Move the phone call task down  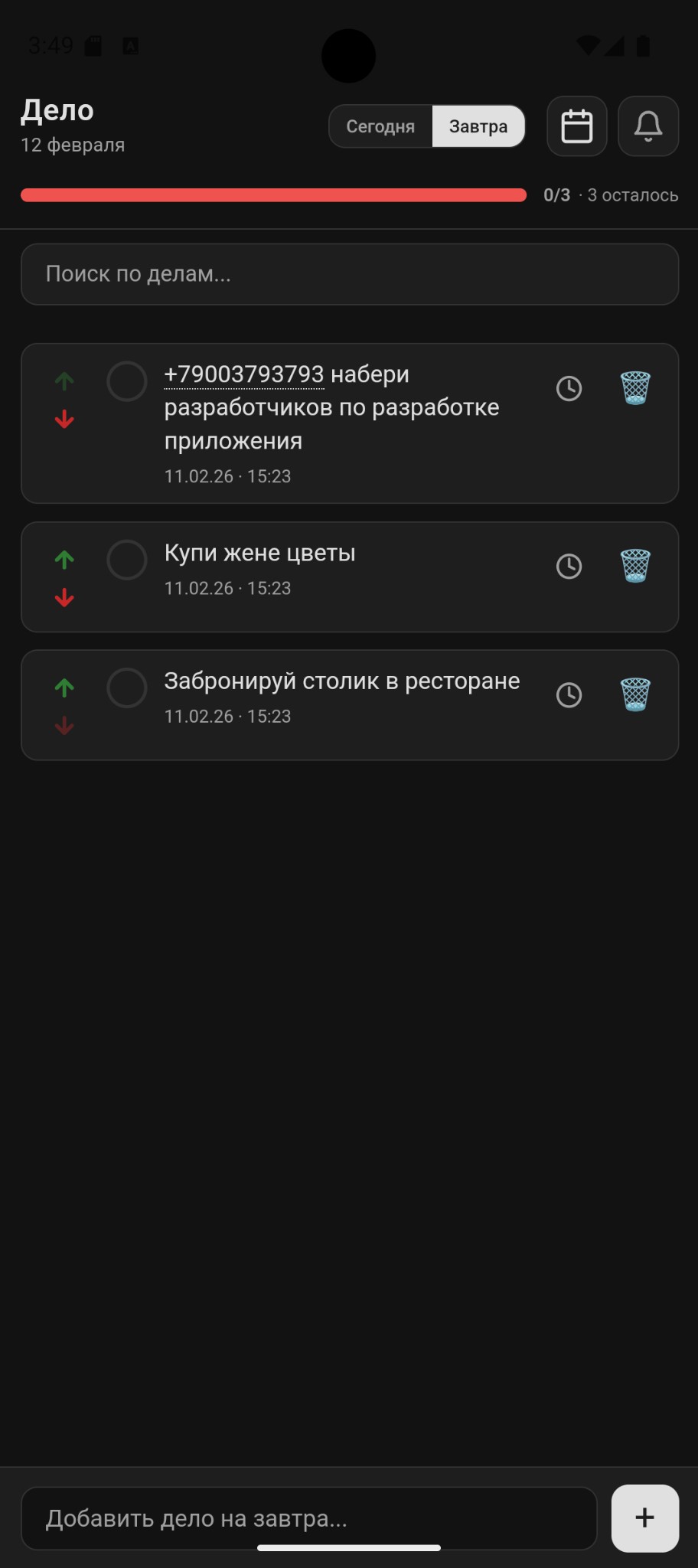pyautogui.click(x=64, y=418)
